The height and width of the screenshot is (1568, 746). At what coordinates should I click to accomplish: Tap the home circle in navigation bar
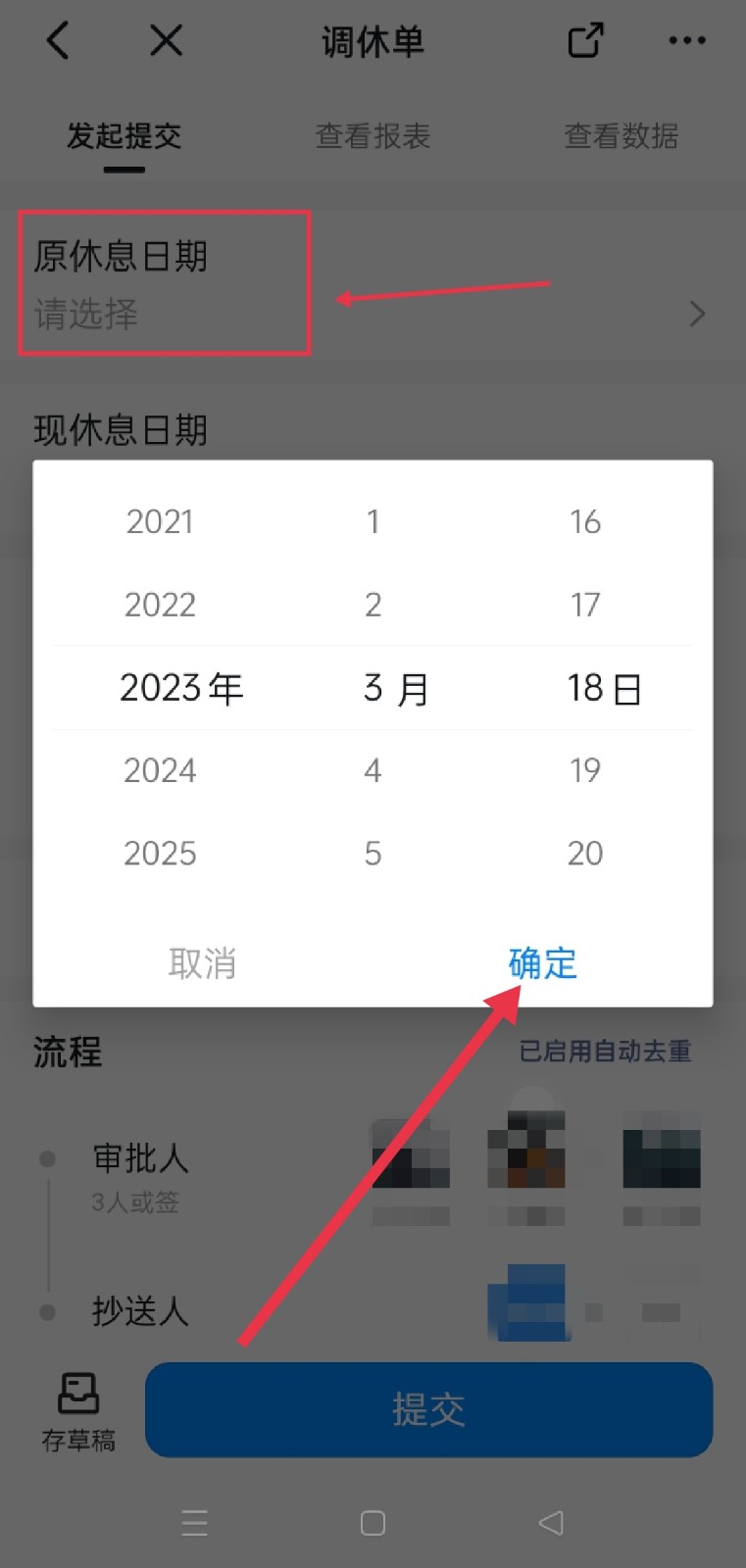point(373,1523)
